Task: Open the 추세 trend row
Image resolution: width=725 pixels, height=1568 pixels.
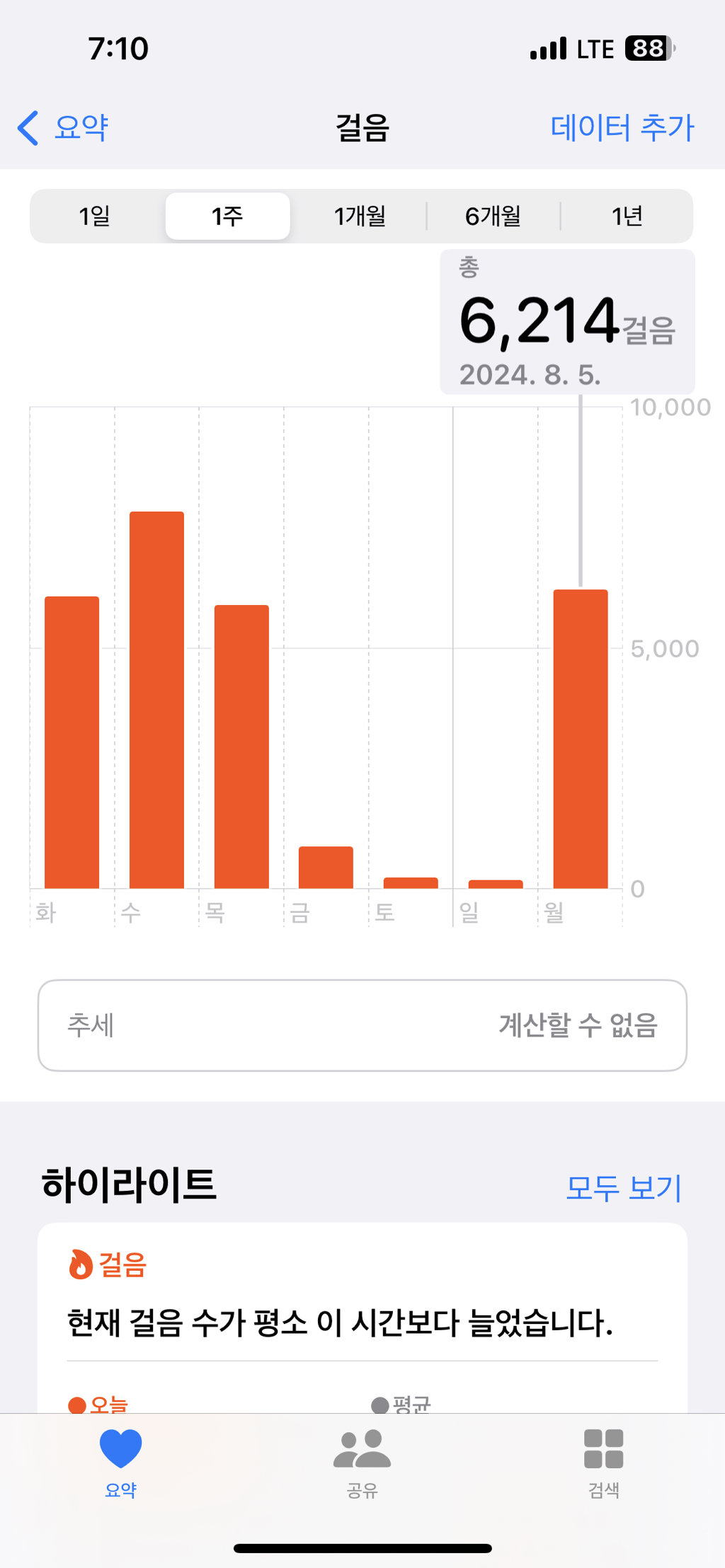Action: [x=362, y=1025]
